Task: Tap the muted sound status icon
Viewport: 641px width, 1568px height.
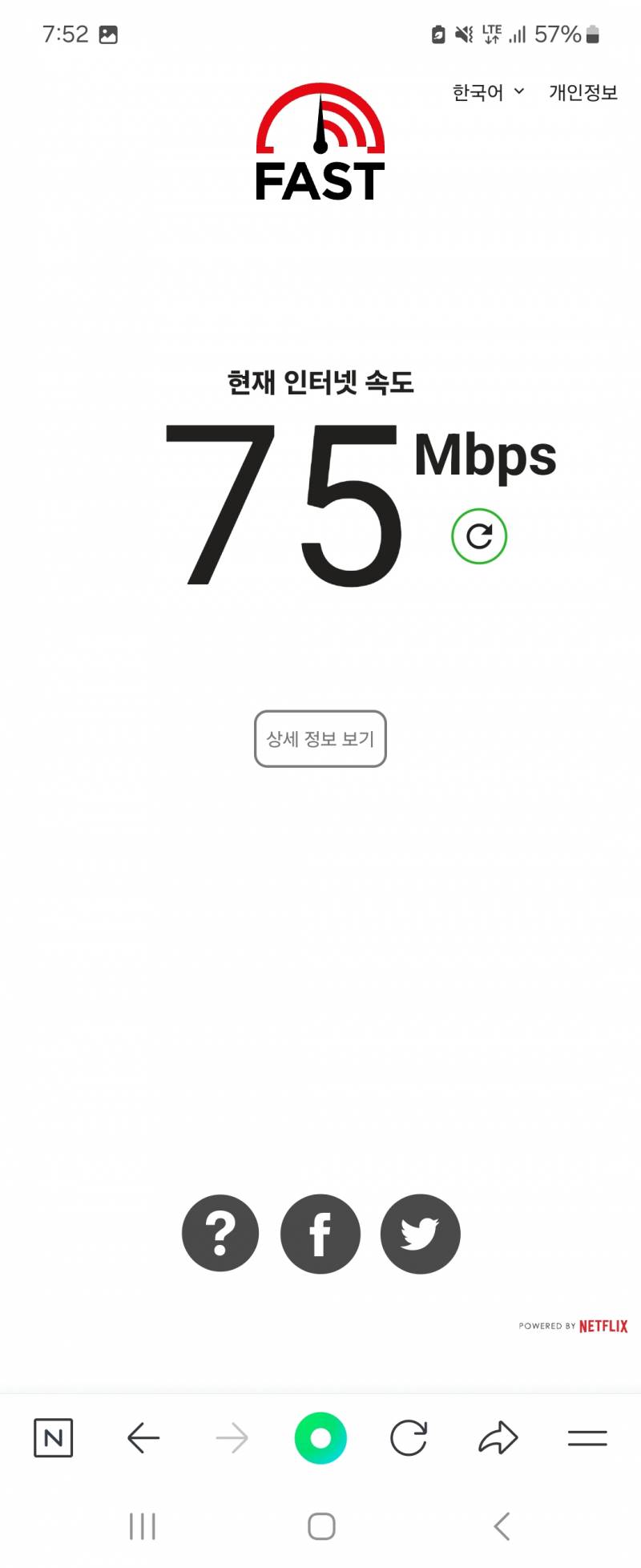Action: pos(463,34)
